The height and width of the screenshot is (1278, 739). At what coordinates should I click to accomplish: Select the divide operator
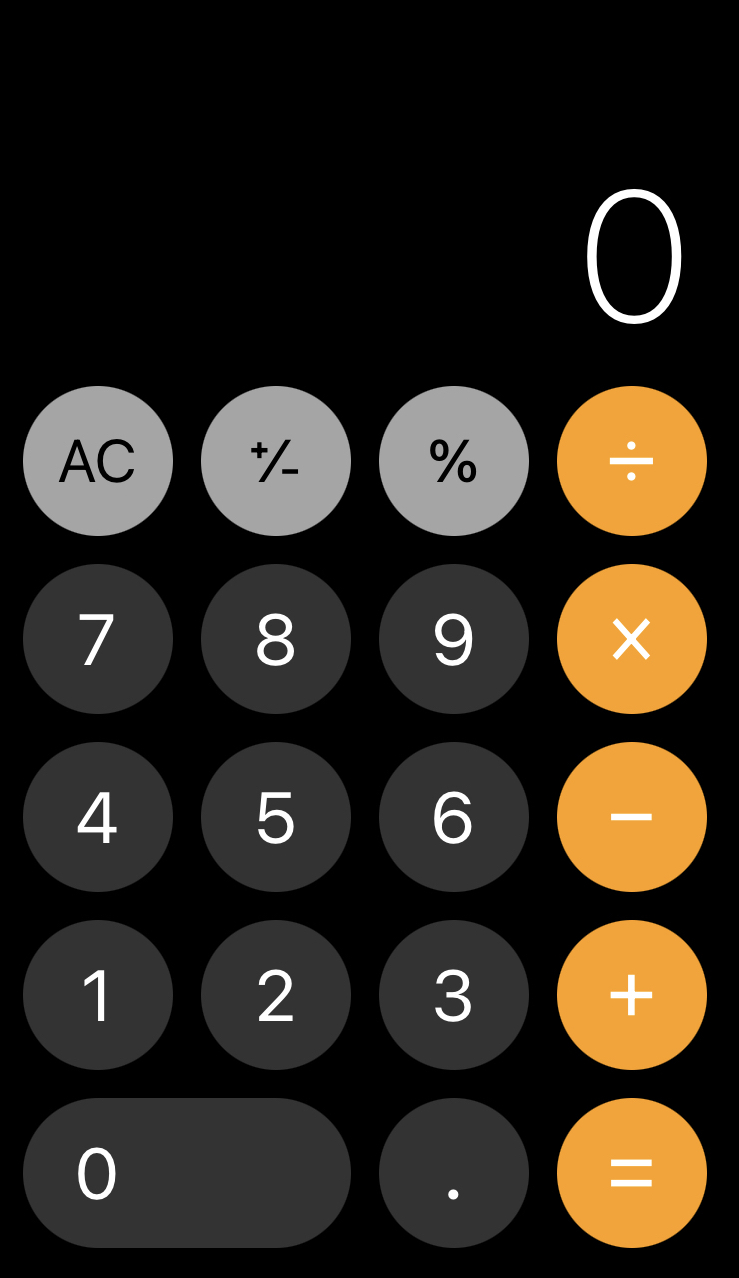click(632, 461)
